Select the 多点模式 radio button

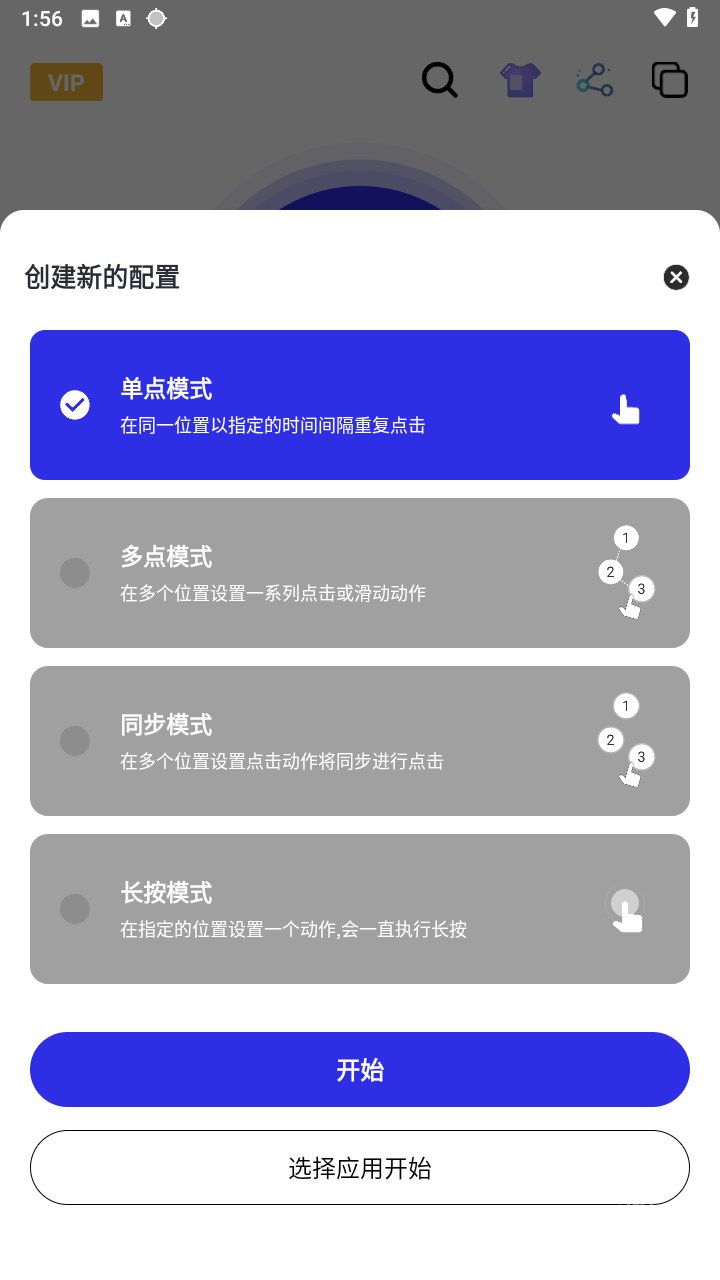75,572
